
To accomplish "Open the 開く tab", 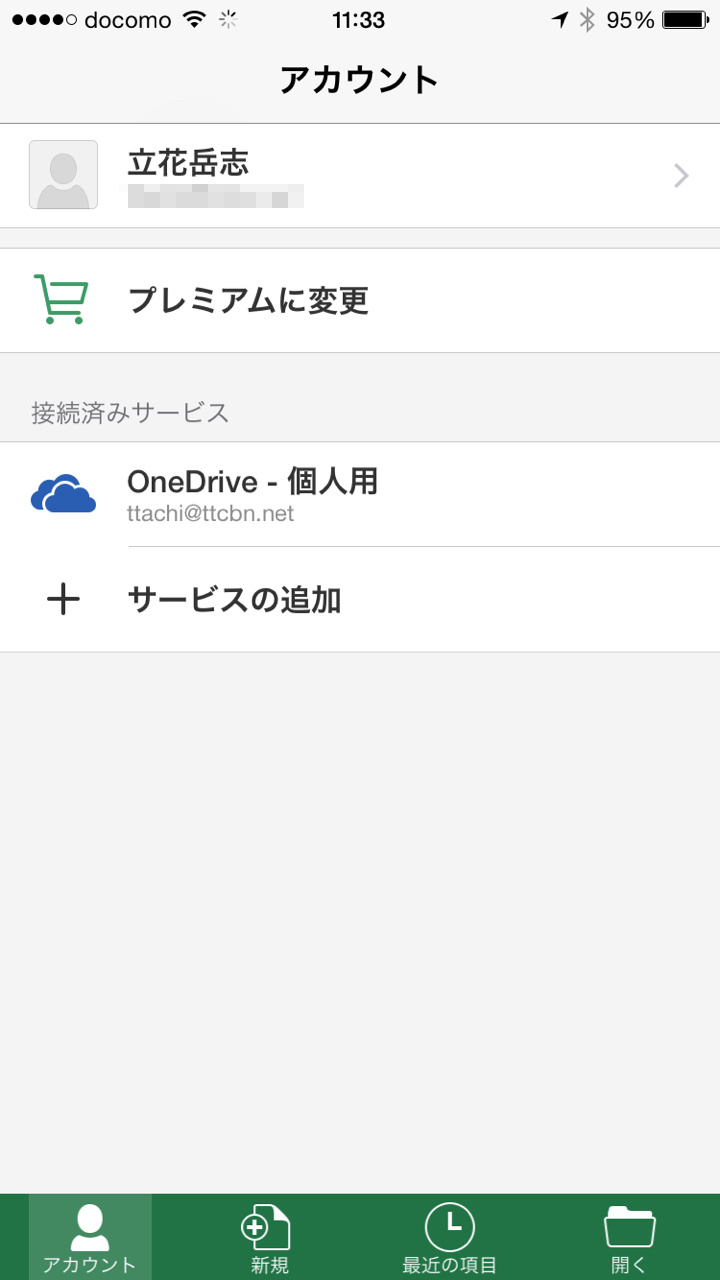I will coord(630,1238).
